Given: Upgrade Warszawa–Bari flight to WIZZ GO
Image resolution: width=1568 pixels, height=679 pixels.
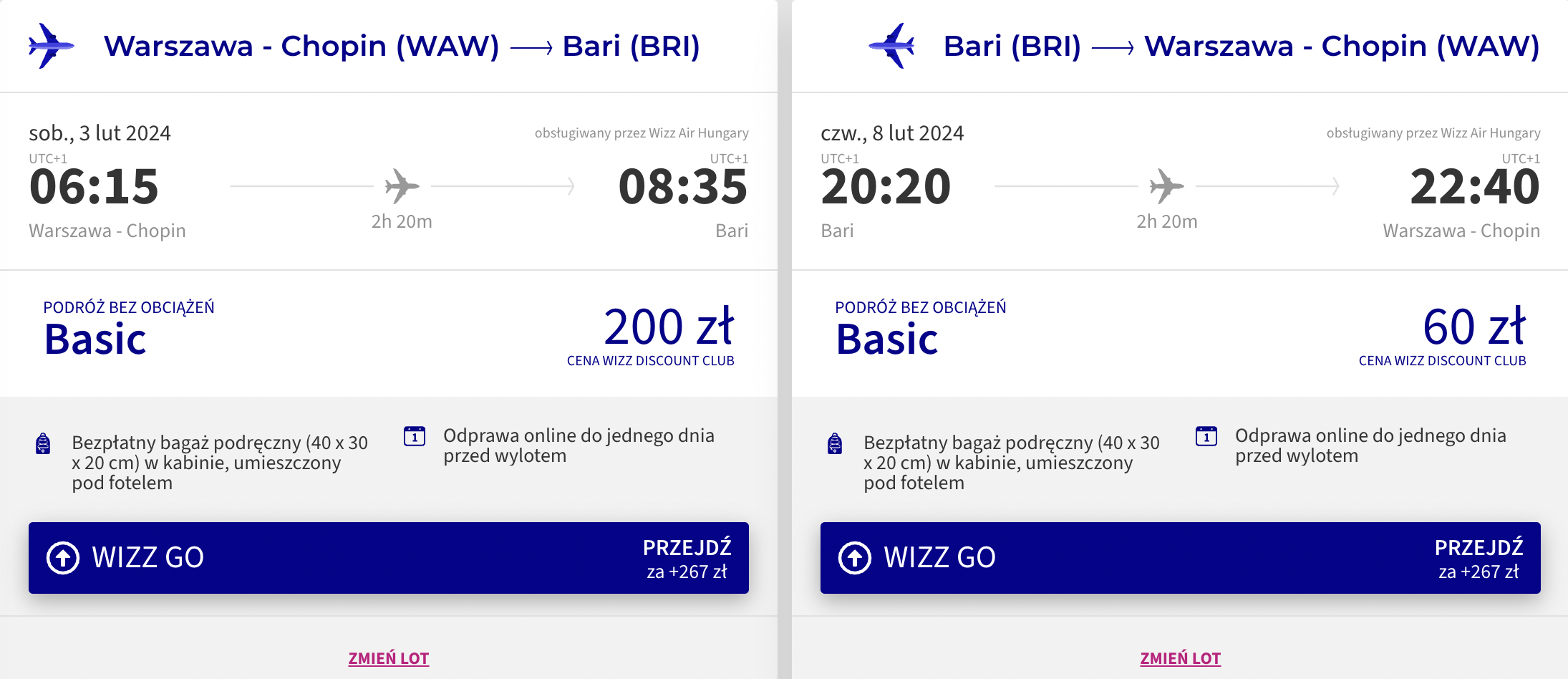Looking at the screenshot, I should click(388, 557).
